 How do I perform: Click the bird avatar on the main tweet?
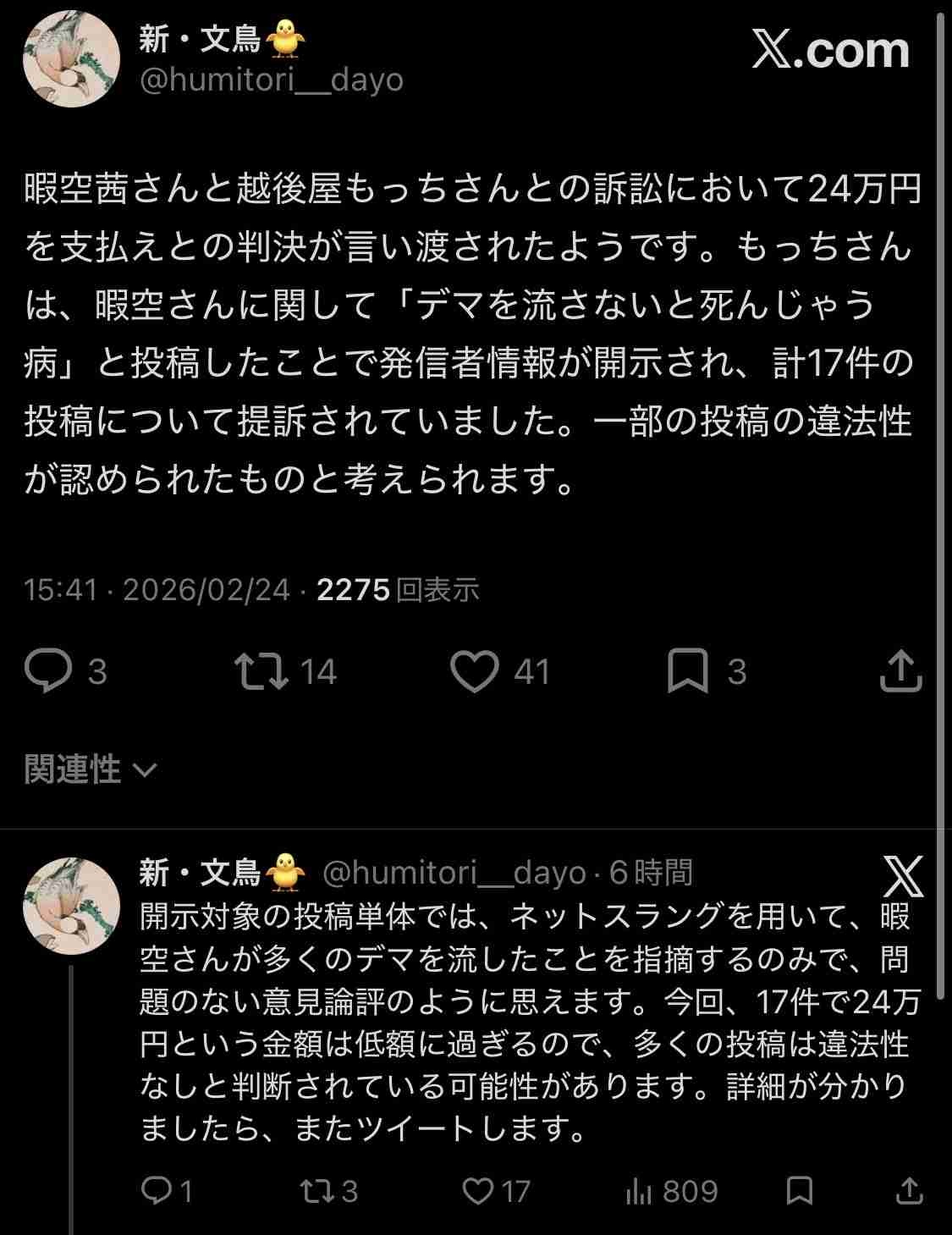click(74, 55)
